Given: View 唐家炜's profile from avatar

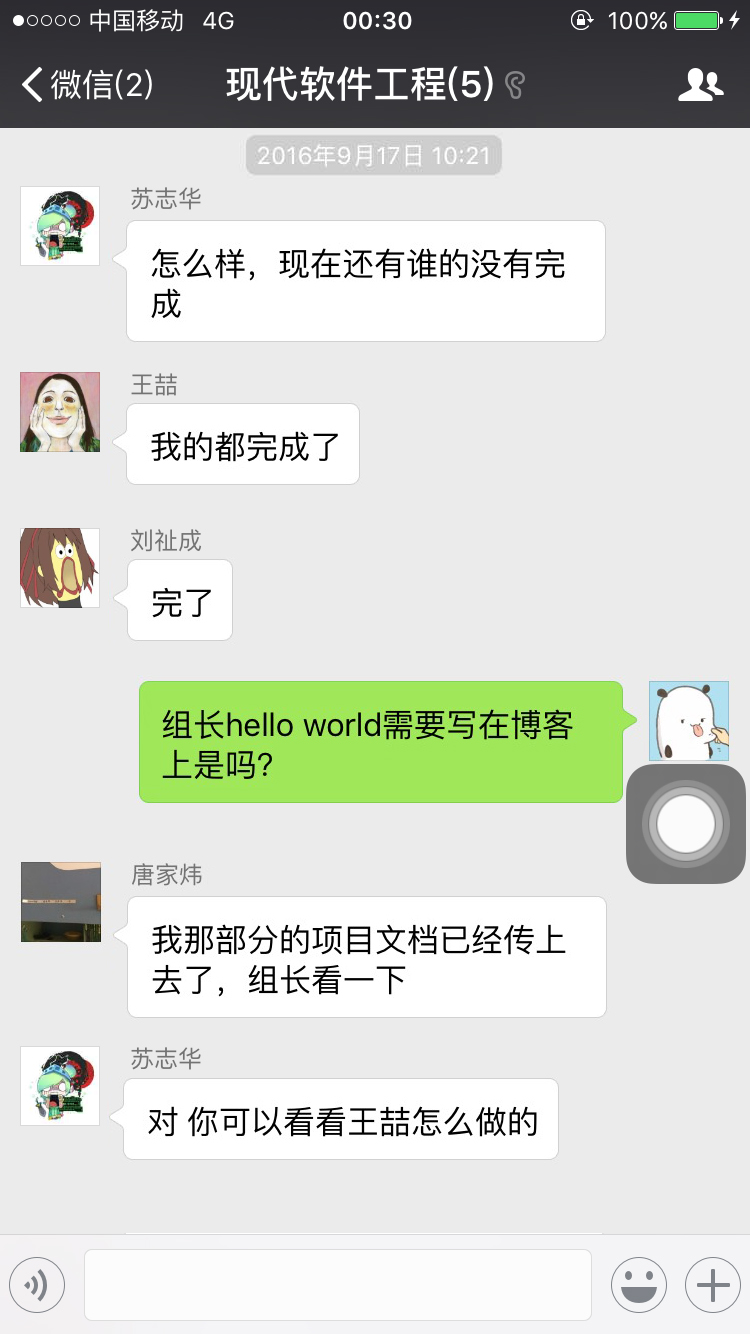Looking at the screenshot, I should 61,902.
